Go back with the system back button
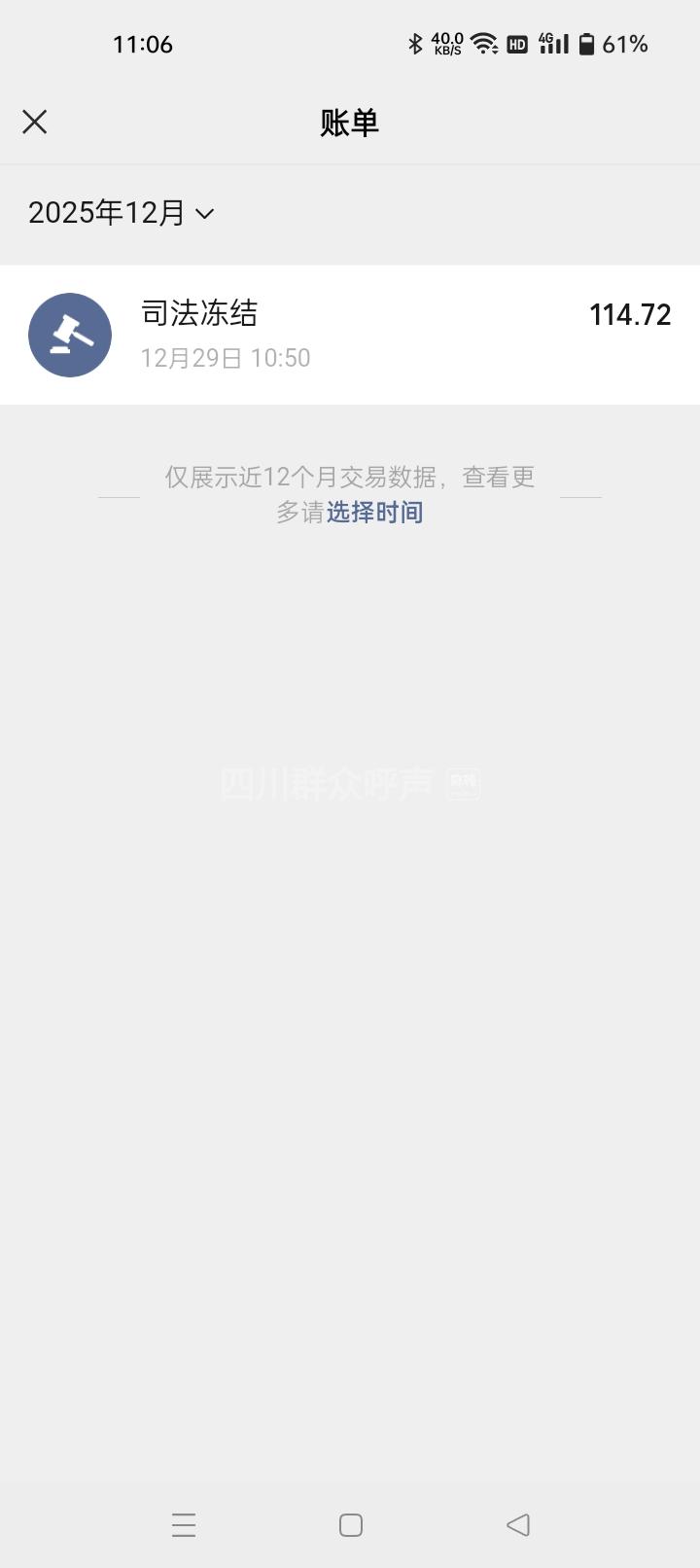This screenshot has width=700, height=1568. click(x=518, y=1524)
